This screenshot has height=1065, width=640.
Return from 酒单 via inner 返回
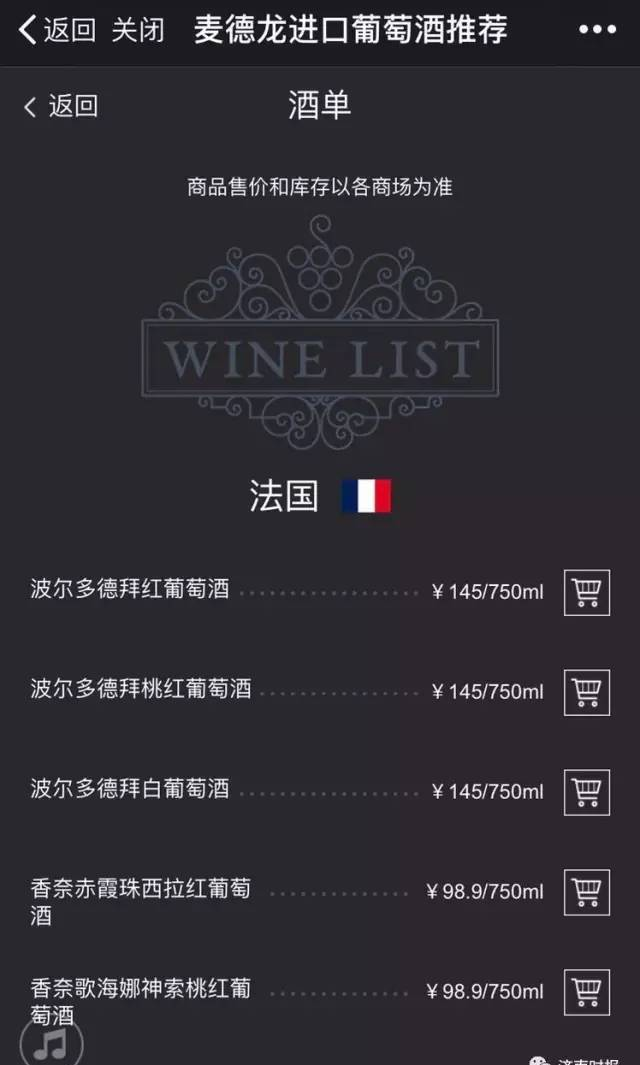[x=60, y=106]
